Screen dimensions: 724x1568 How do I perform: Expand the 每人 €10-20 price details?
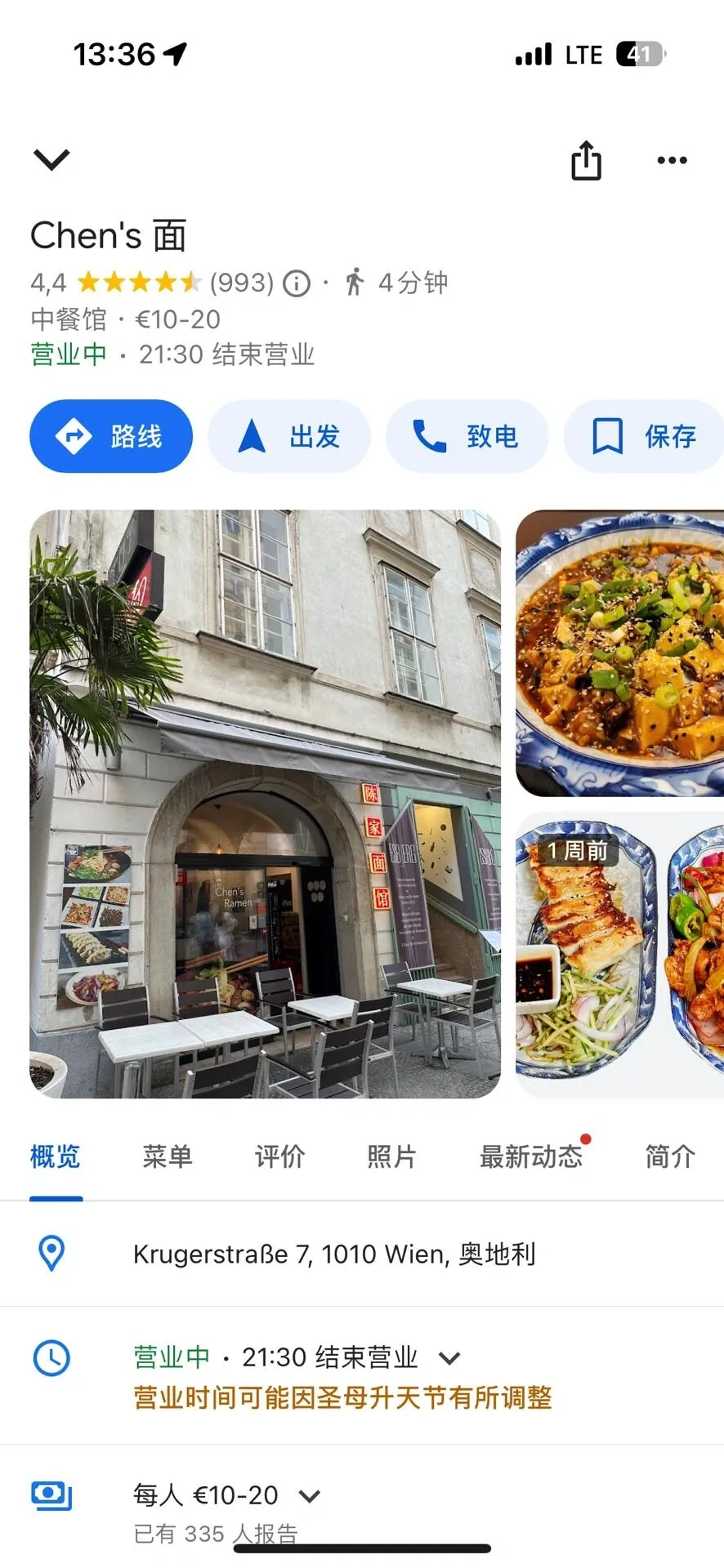click(x=309, y=1496)
